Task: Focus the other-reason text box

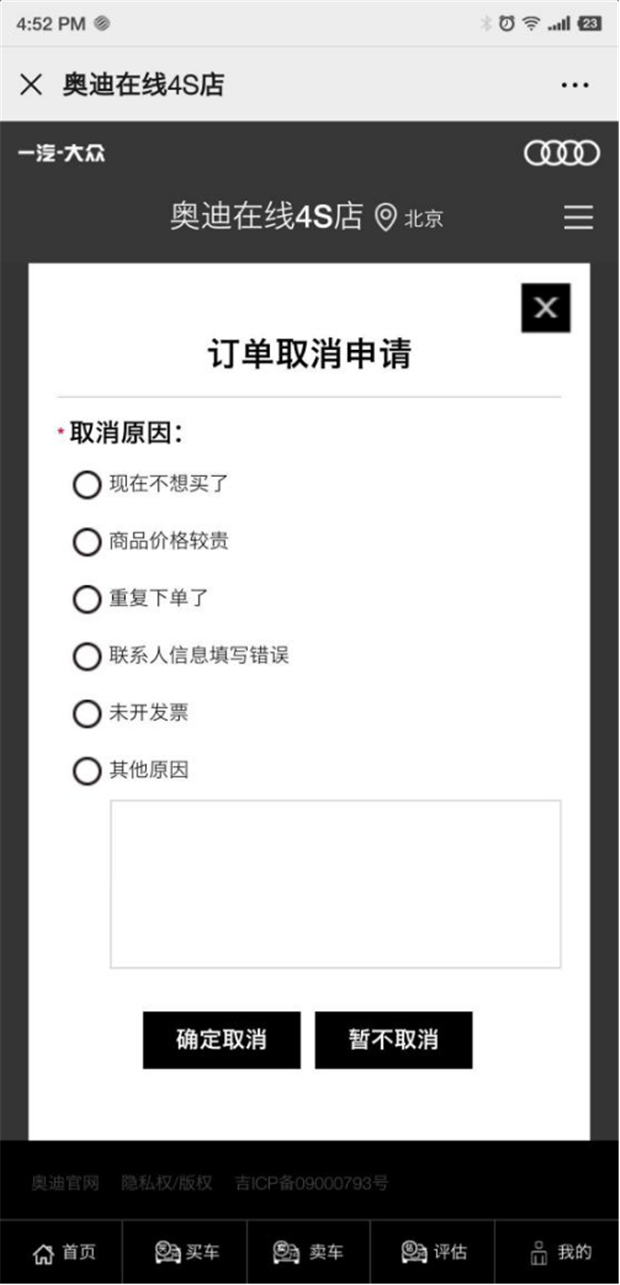Action: point(335,884)
